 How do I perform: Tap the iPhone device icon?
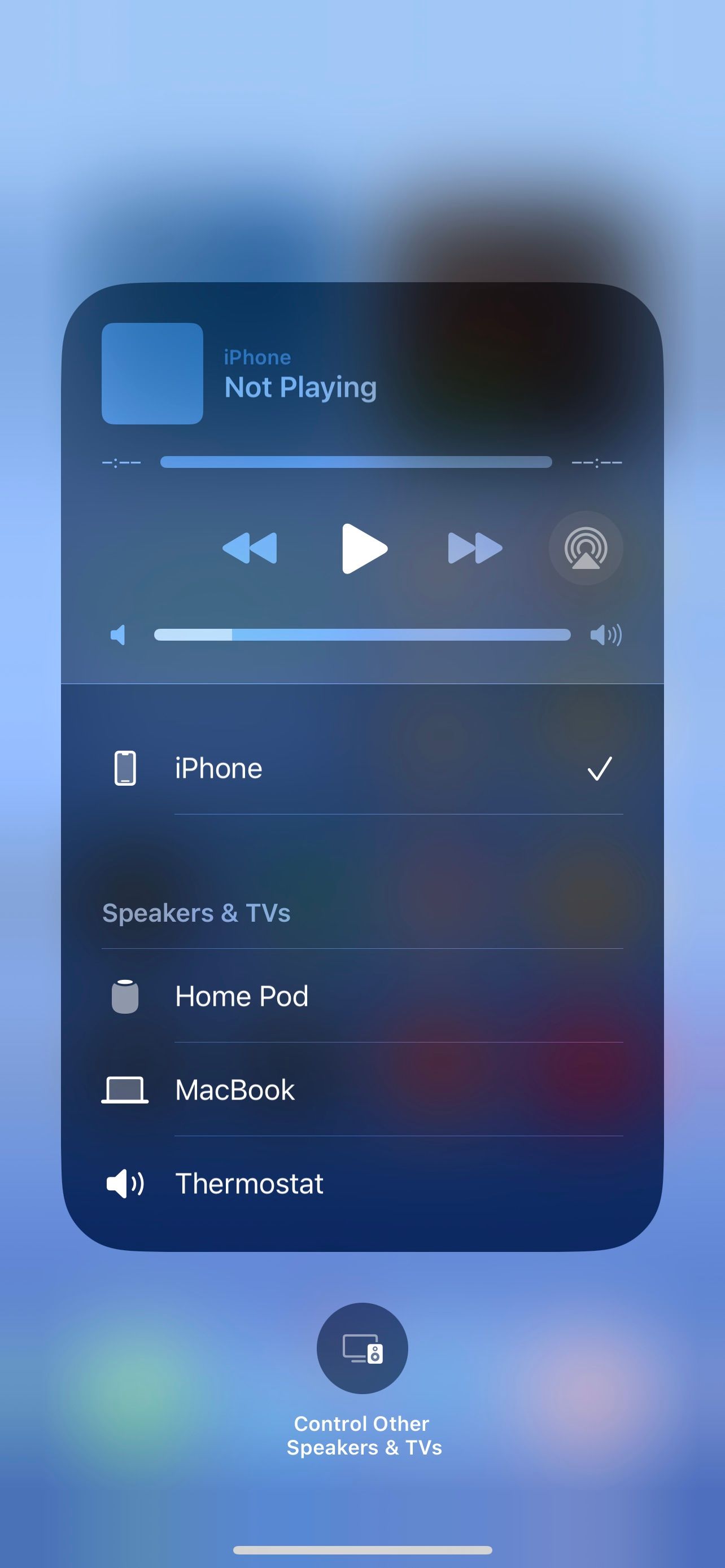pos(126,768)
